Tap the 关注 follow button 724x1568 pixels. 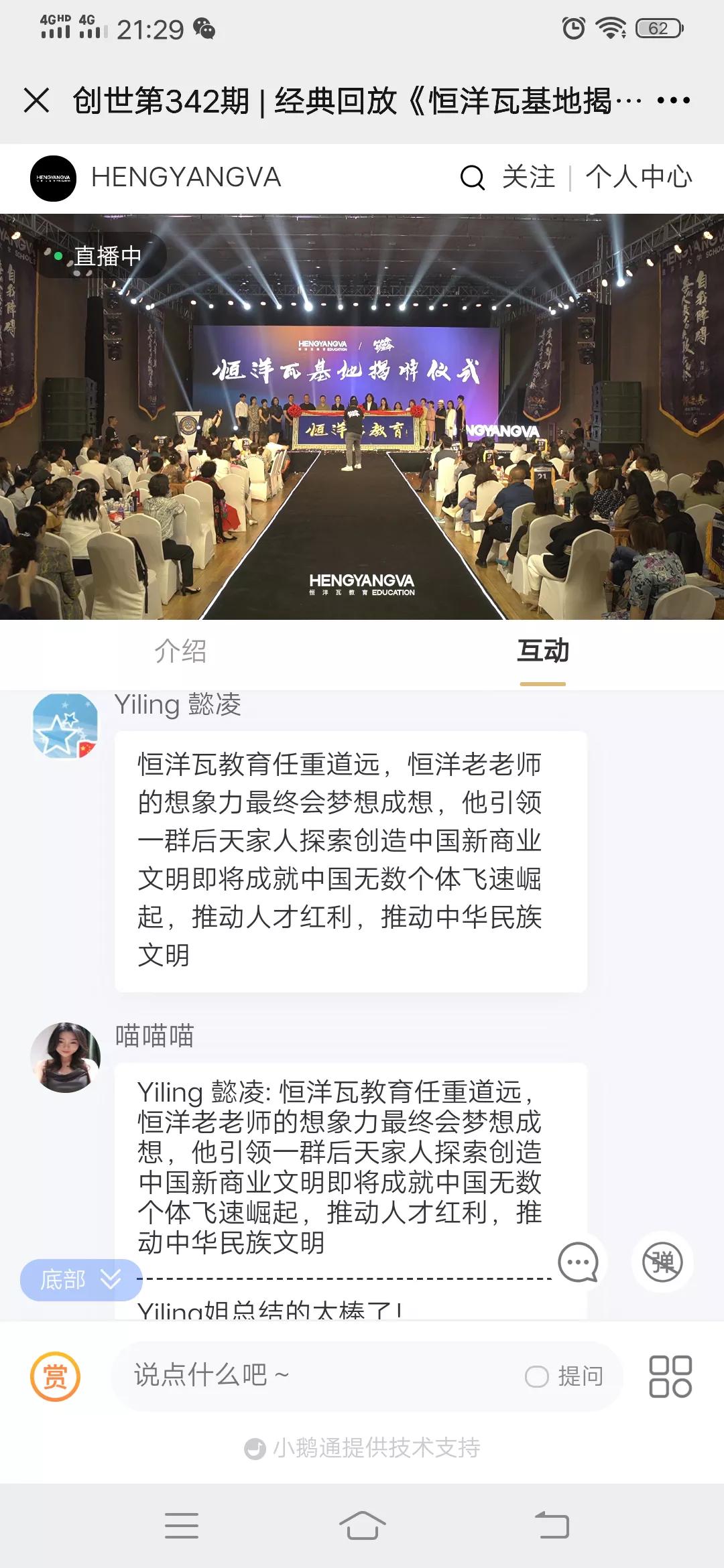click(529, 178)
